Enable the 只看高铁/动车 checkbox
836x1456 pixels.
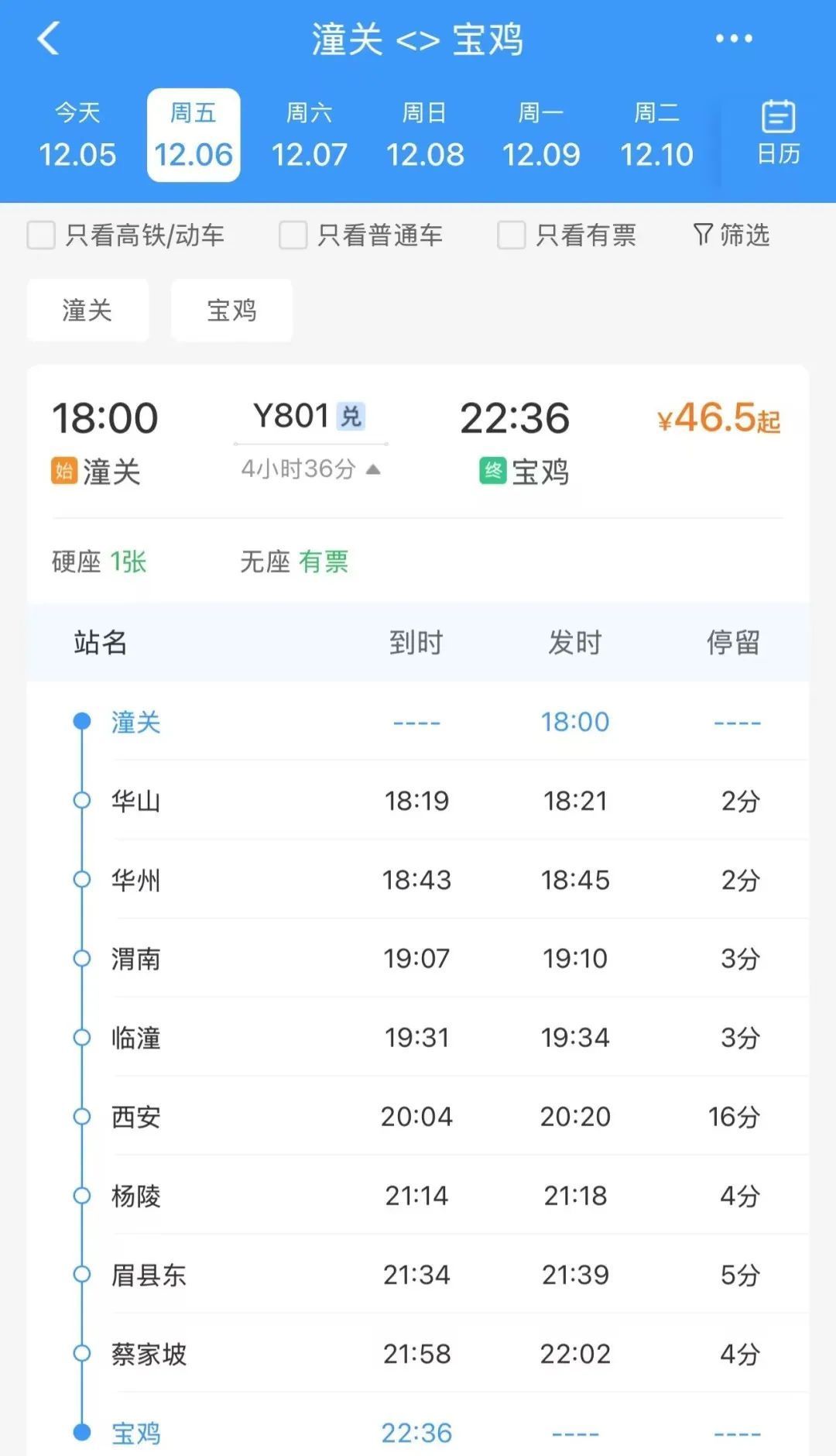pos(40,236)
